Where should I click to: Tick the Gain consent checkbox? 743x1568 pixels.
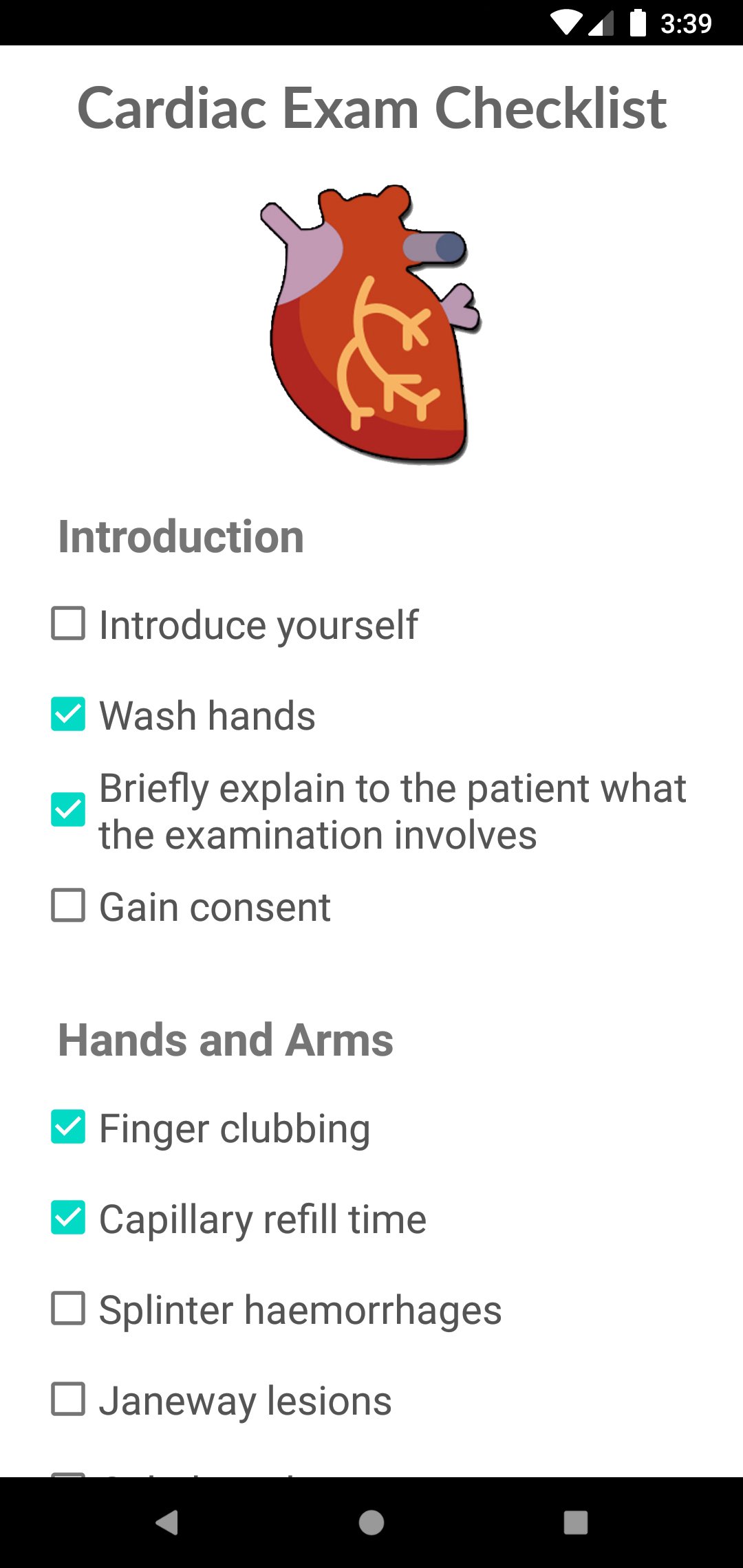click(x=68, y=906)
